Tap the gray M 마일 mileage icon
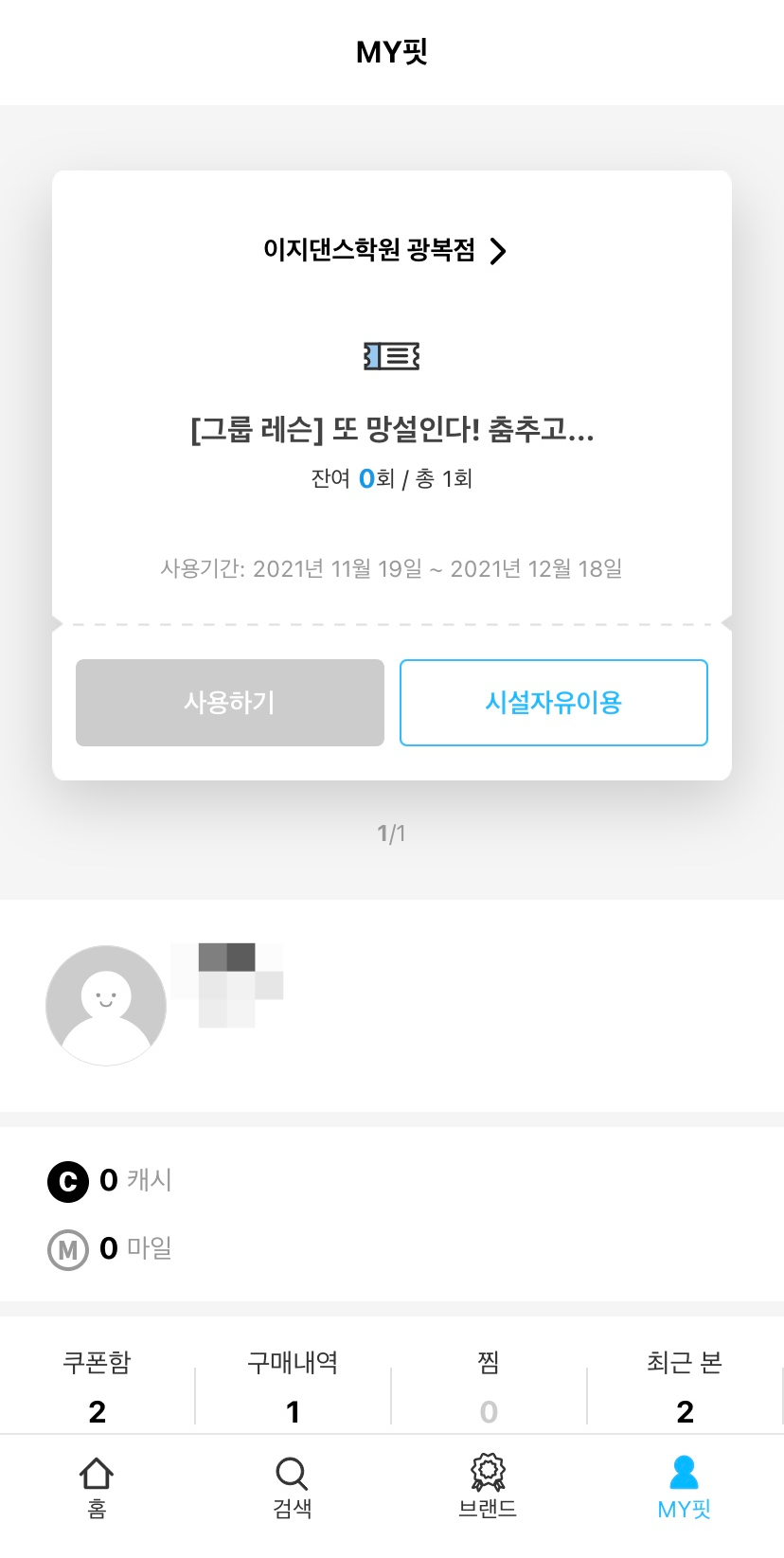The image size is (784, 1558). click(x=66, y=1248)
